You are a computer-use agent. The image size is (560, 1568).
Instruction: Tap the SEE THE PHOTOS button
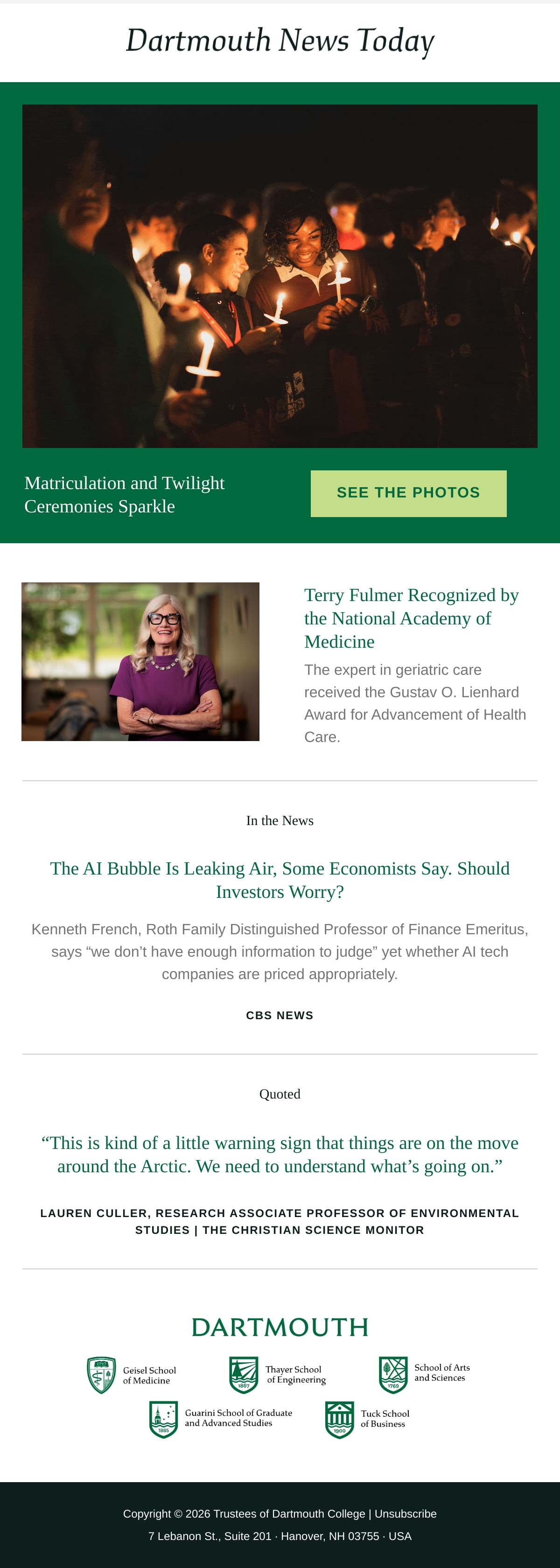[408, 493]
